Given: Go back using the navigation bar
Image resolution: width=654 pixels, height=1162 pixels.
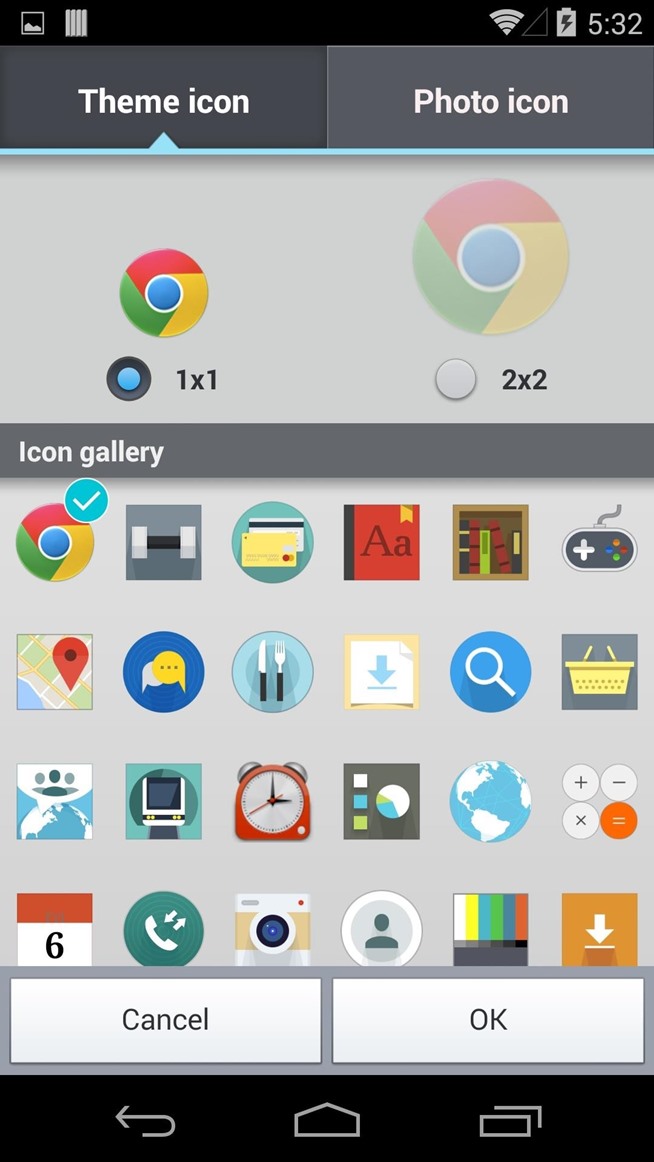Looking at the screenshot, I should tap(146, 1119).
